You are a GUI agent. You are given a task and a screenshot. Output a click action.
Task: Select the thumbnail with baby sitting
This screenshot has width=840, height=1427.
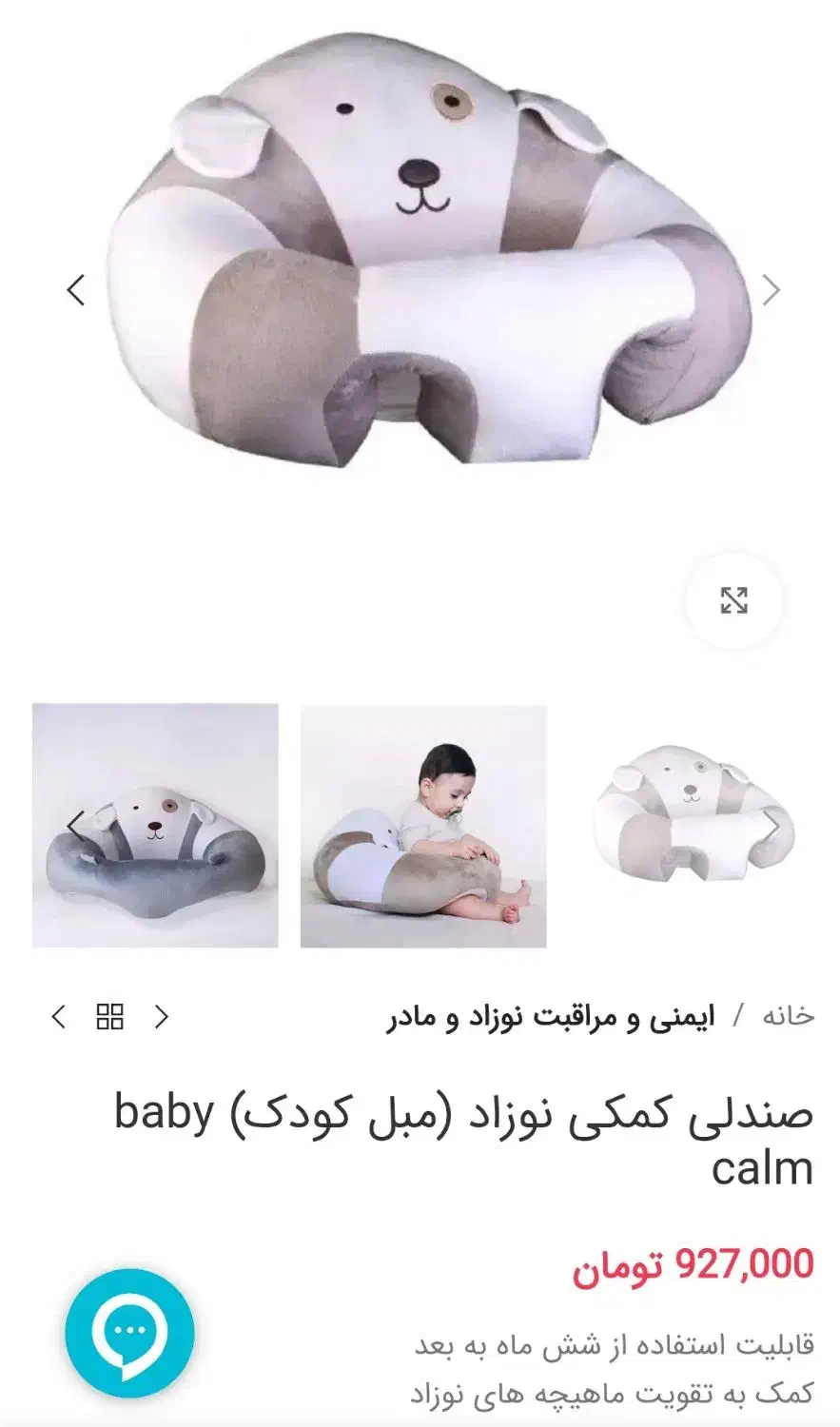click(423, 826)
